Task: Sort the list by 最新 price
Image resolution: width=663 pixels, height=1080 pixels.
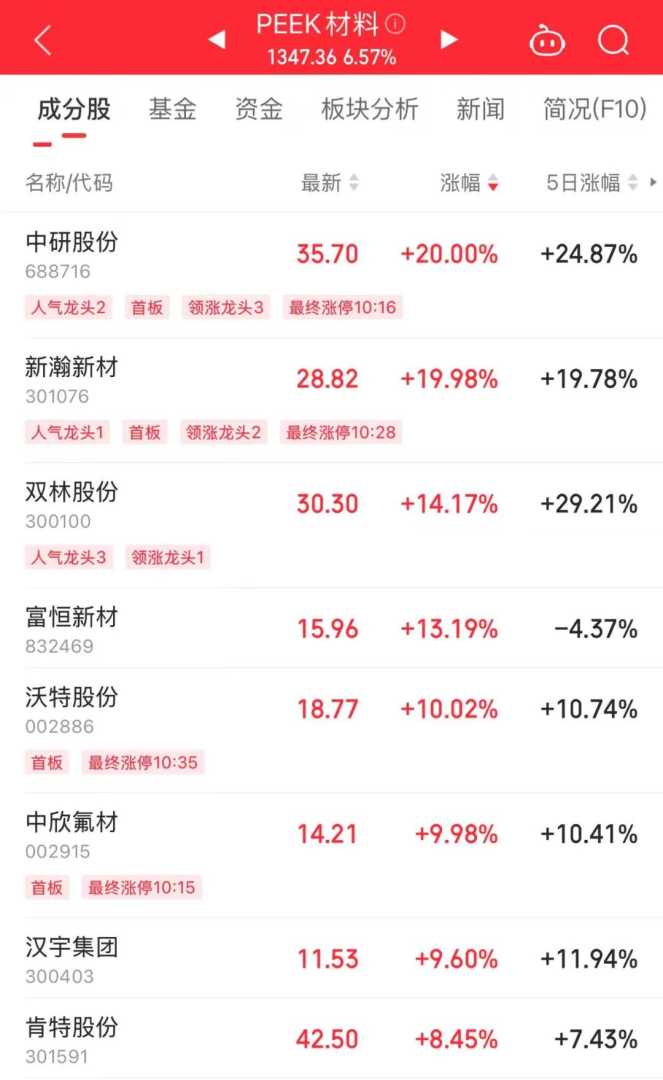Action: click(x=330, y=183)
